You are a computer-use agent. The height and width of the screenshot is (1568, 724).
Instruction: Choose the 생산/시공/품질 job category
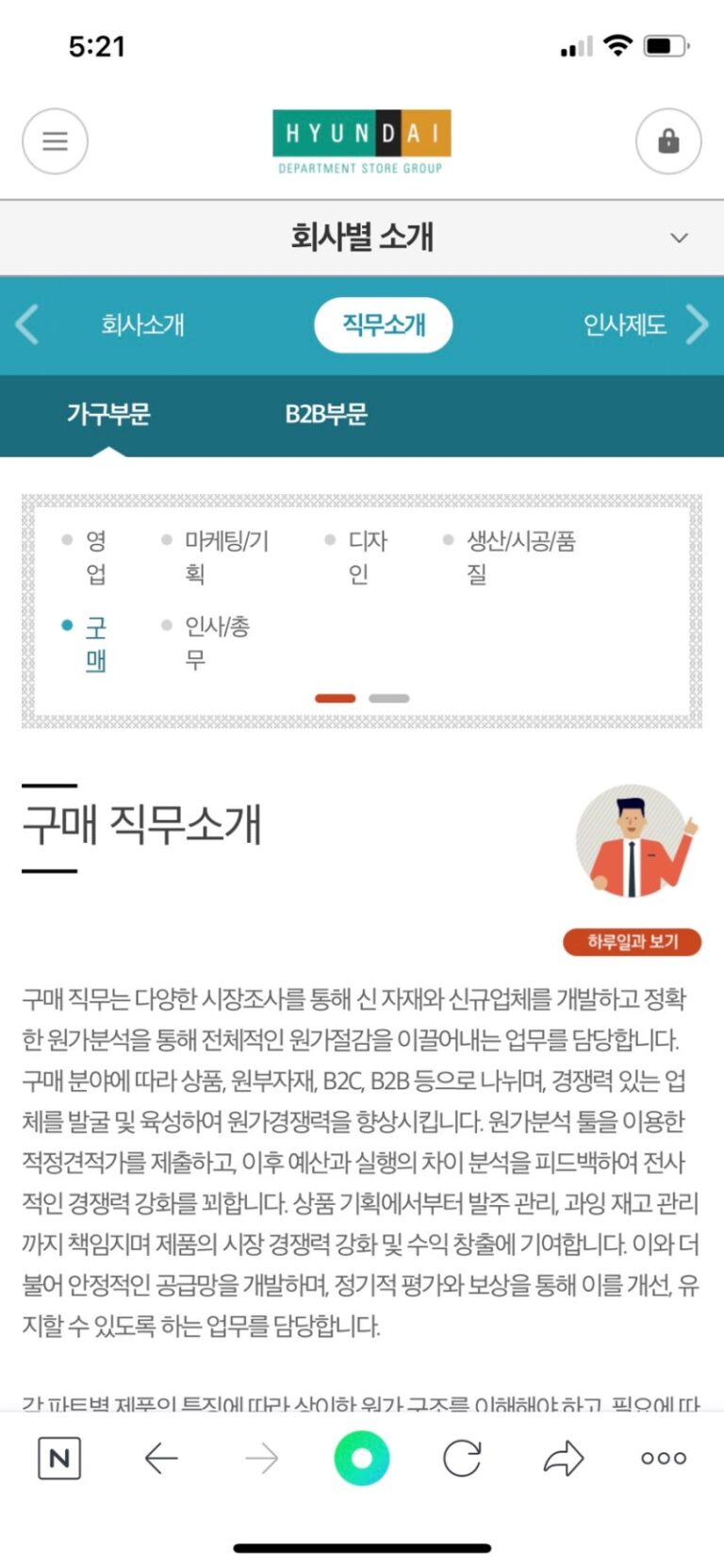pyautogui.click(x=519, y=556)
